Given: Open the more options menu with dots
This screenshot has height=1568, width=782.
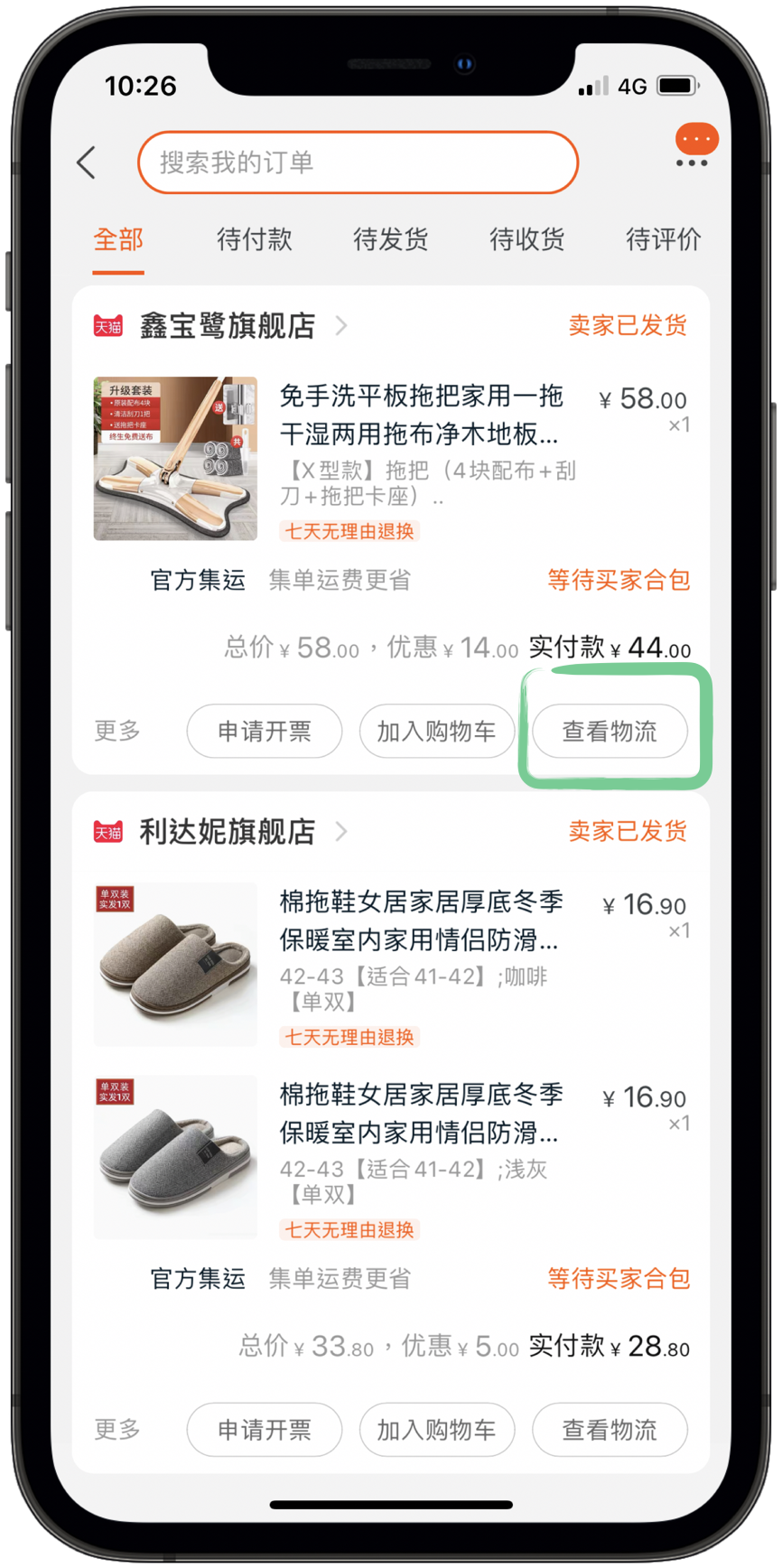Looking at the screenshot, I should pos(693,163).
